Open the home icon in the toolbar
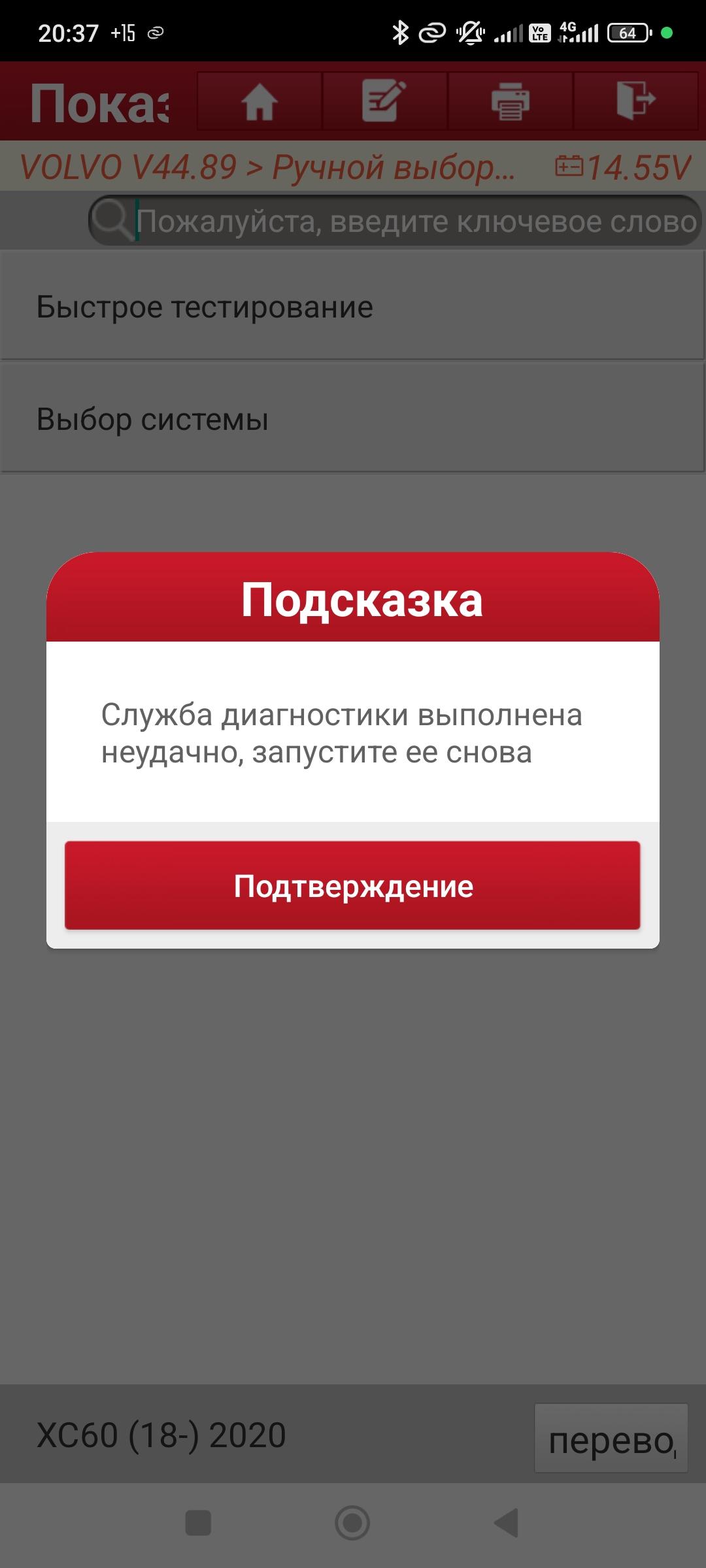The image size is (706, 1568). click(x=260, y=101)
